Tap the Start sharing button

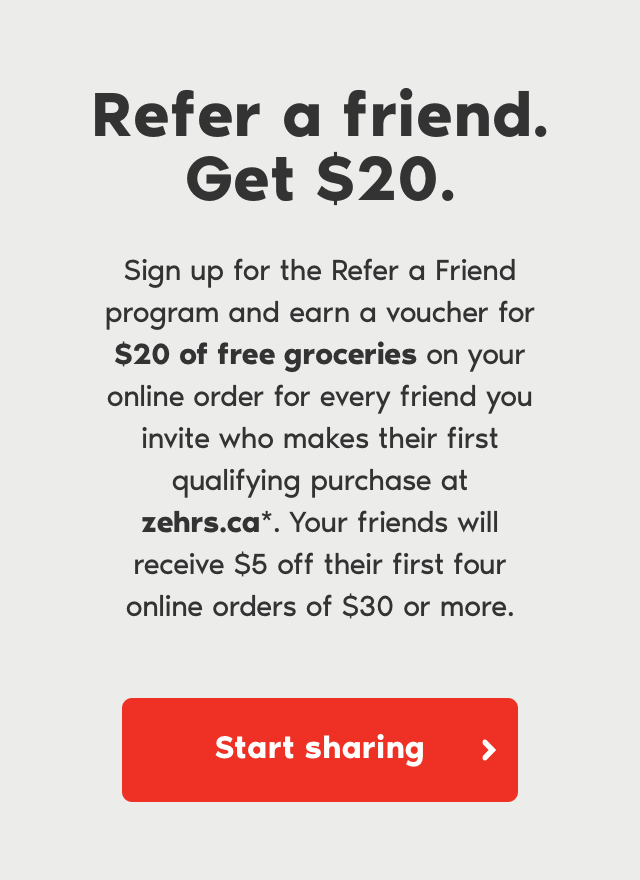(x=320, y=749)
